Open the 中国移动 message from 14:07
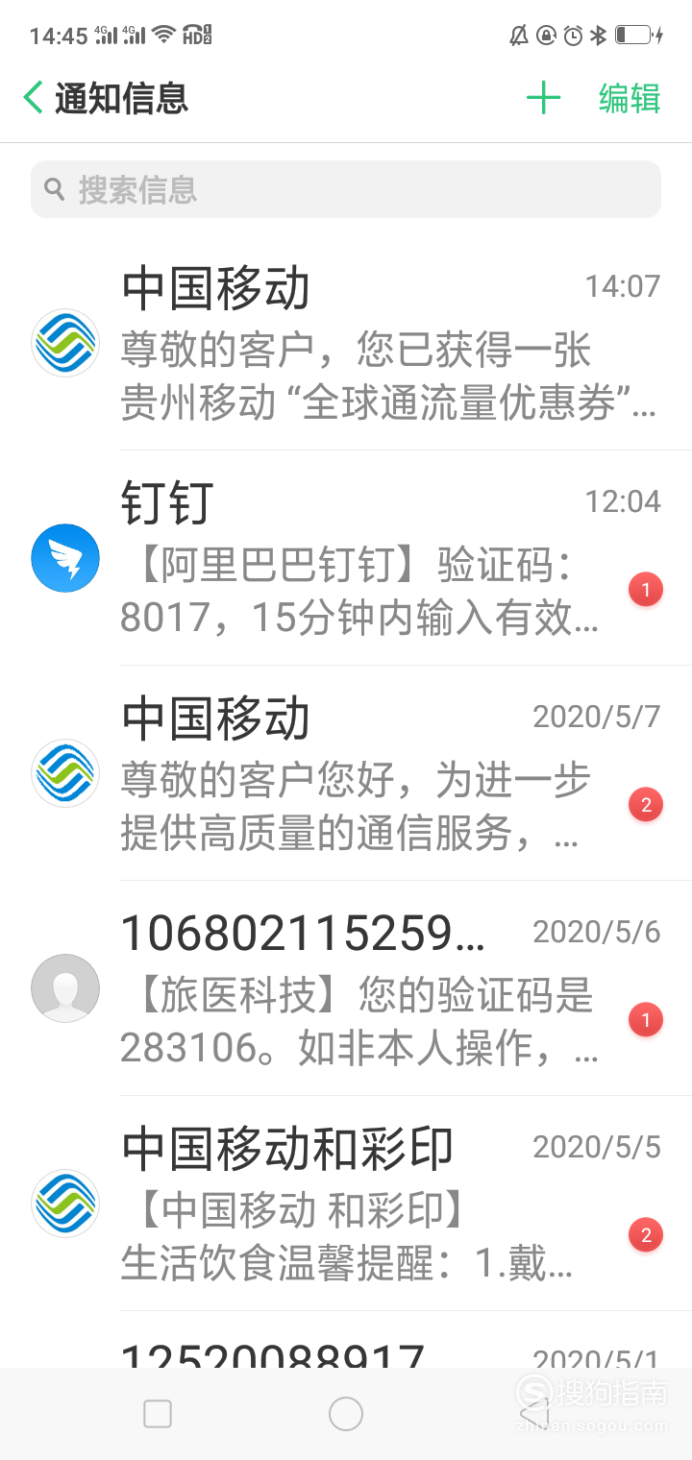This screenshot has height=1460, width=692. coord(346,343)
